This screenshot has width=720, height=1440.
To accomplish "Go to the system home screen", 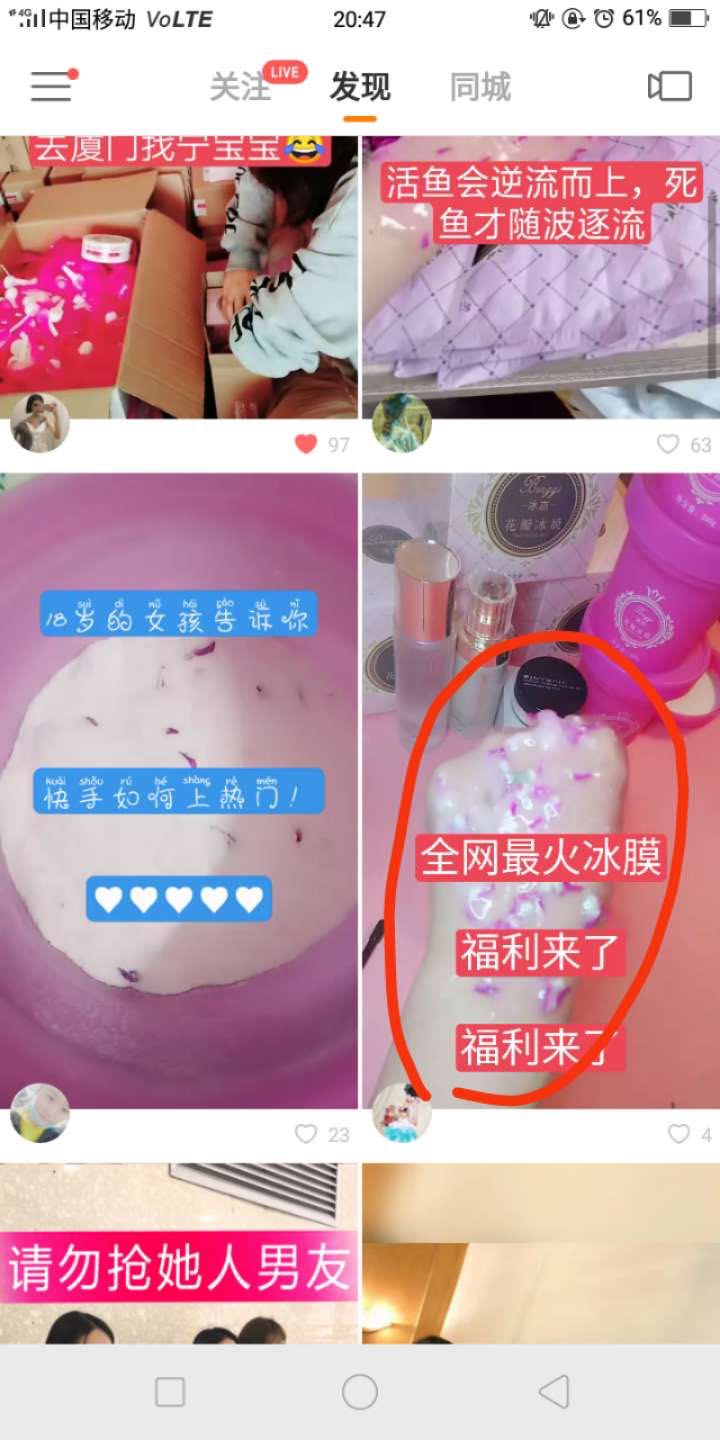I will (x=360, y=1391).
